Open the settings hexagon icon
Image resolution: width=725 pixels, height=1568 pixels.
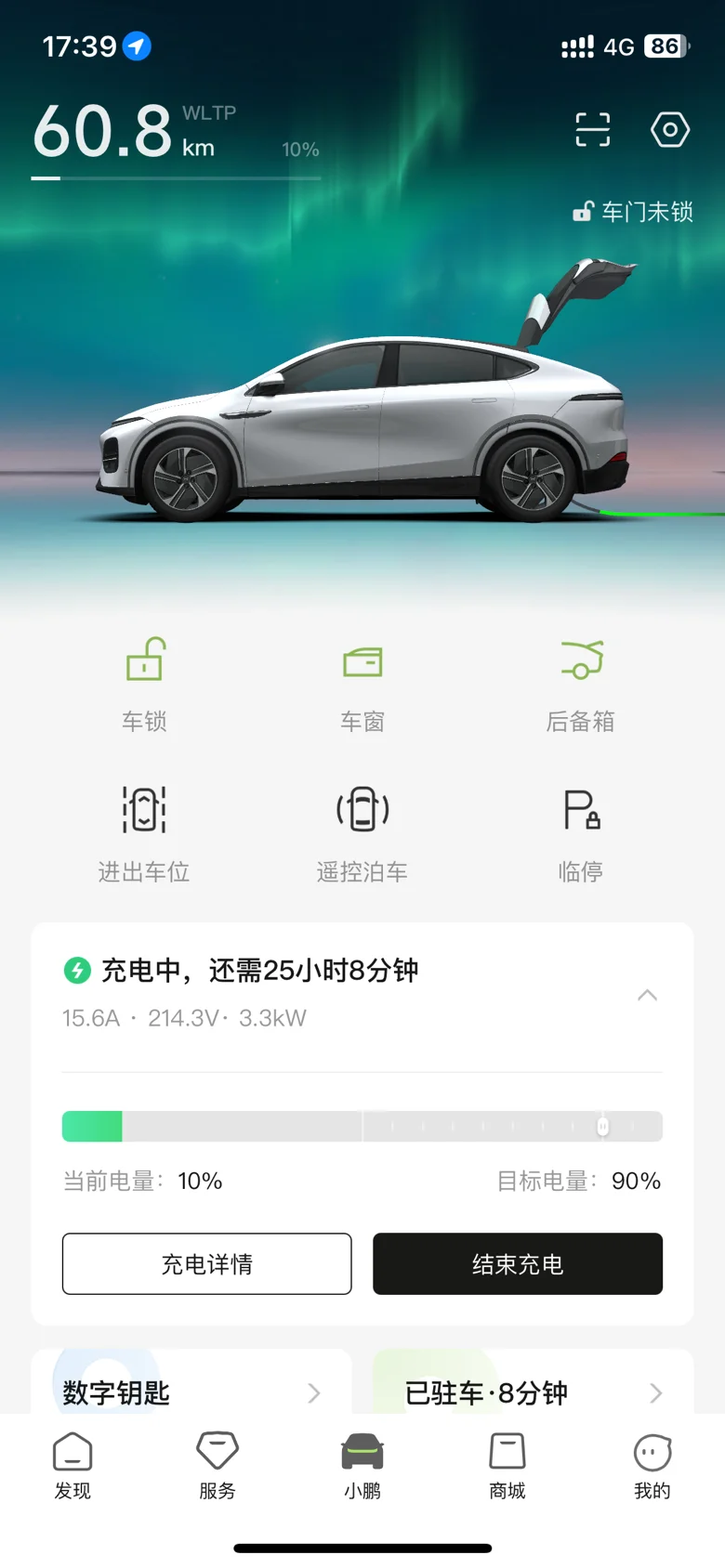(x=670, y=130)
